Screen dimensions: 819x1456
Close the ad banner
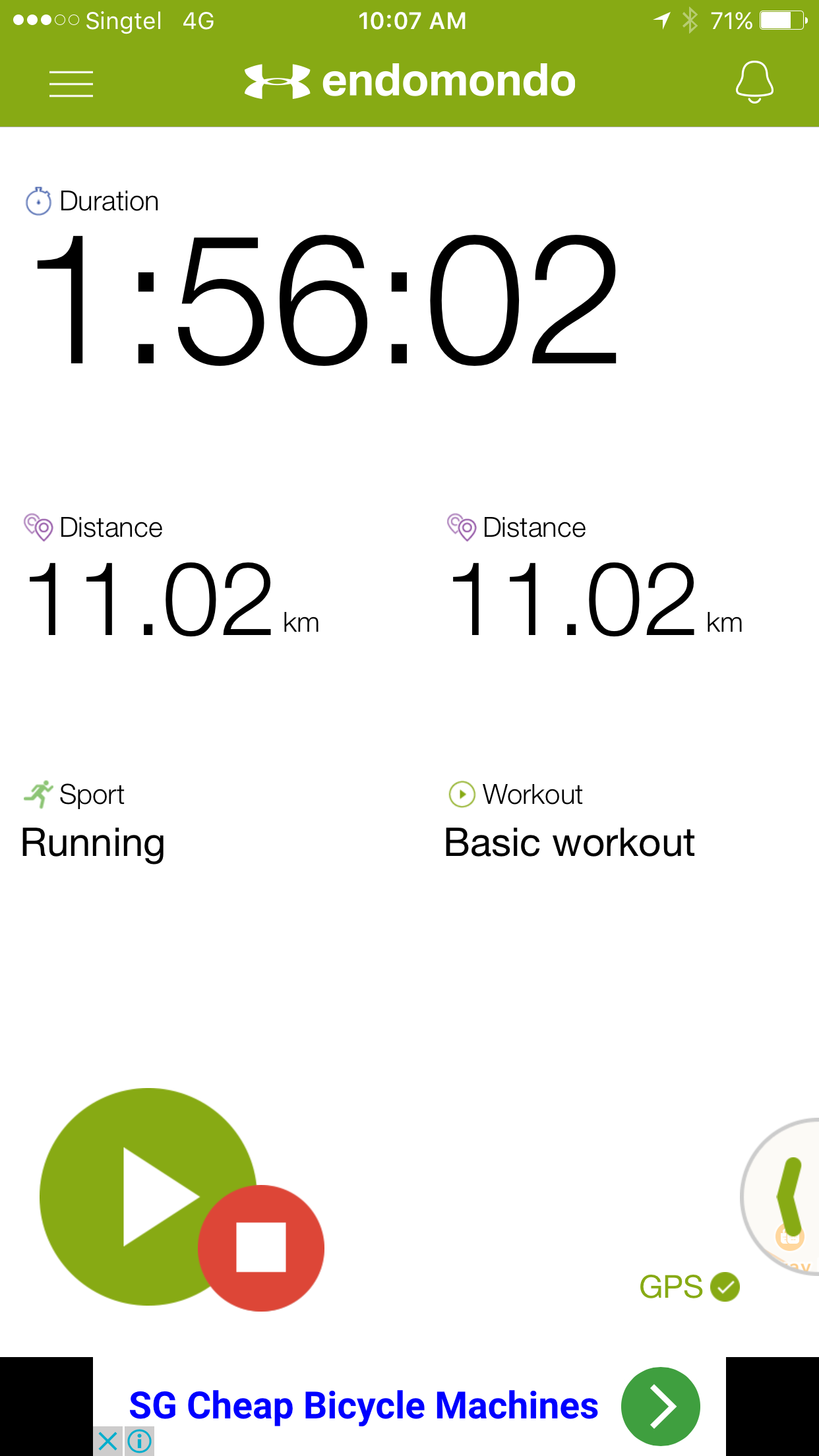click(107, 1441)
